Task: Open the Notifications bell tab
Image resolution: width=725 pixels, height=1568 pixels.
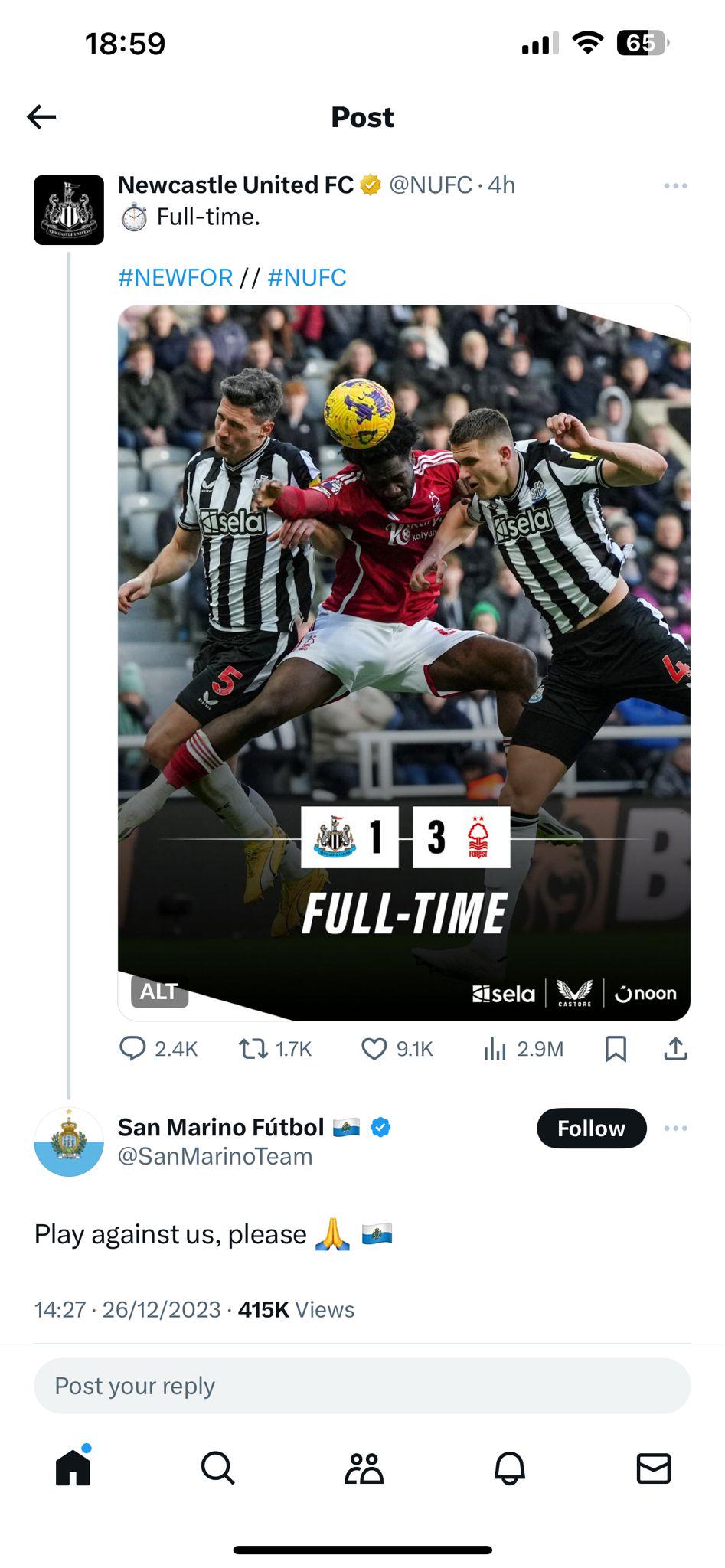Action: (x=509, y=1468)
